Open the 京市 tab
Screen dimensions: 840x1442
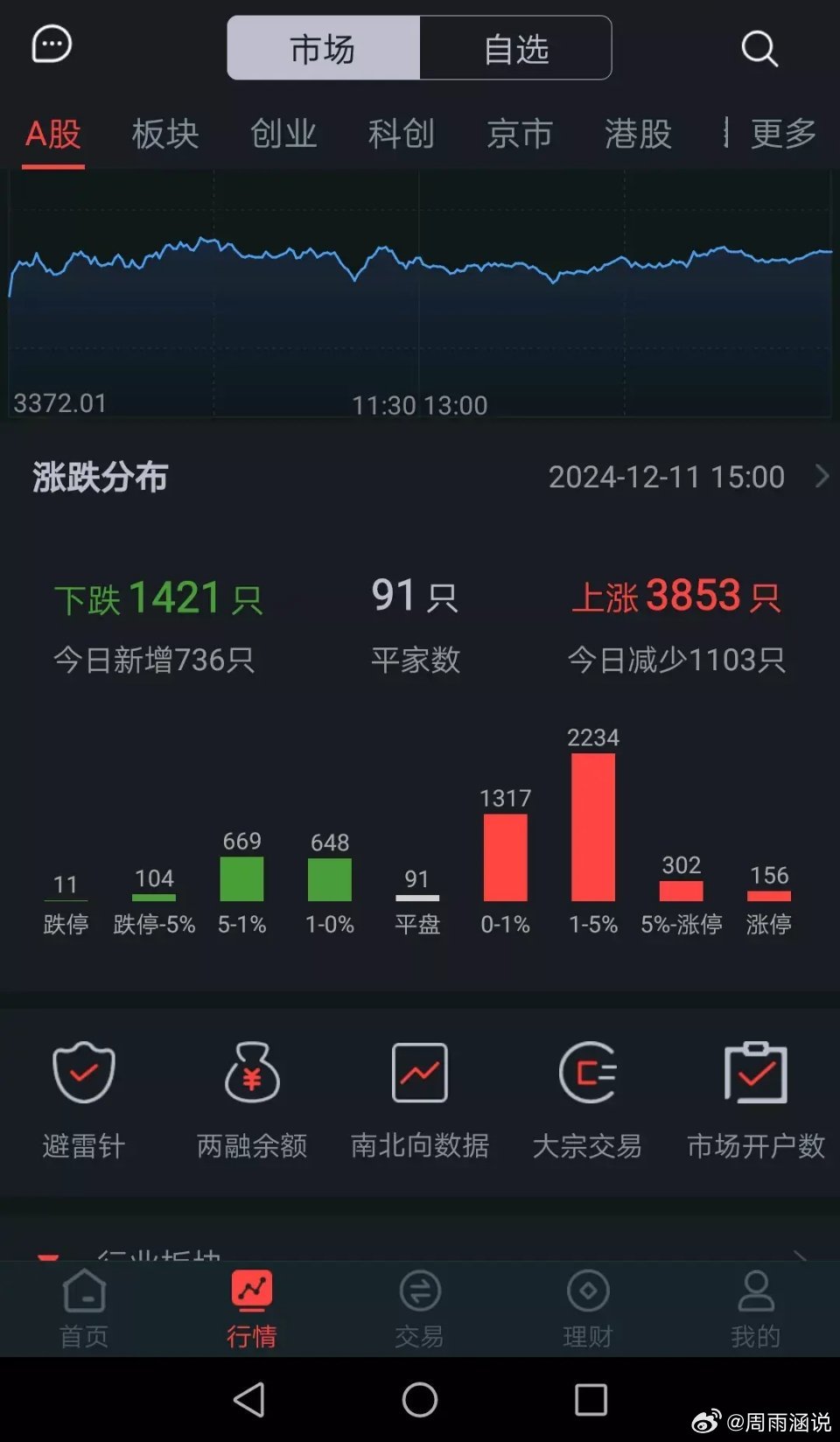(x=520, y=134)
